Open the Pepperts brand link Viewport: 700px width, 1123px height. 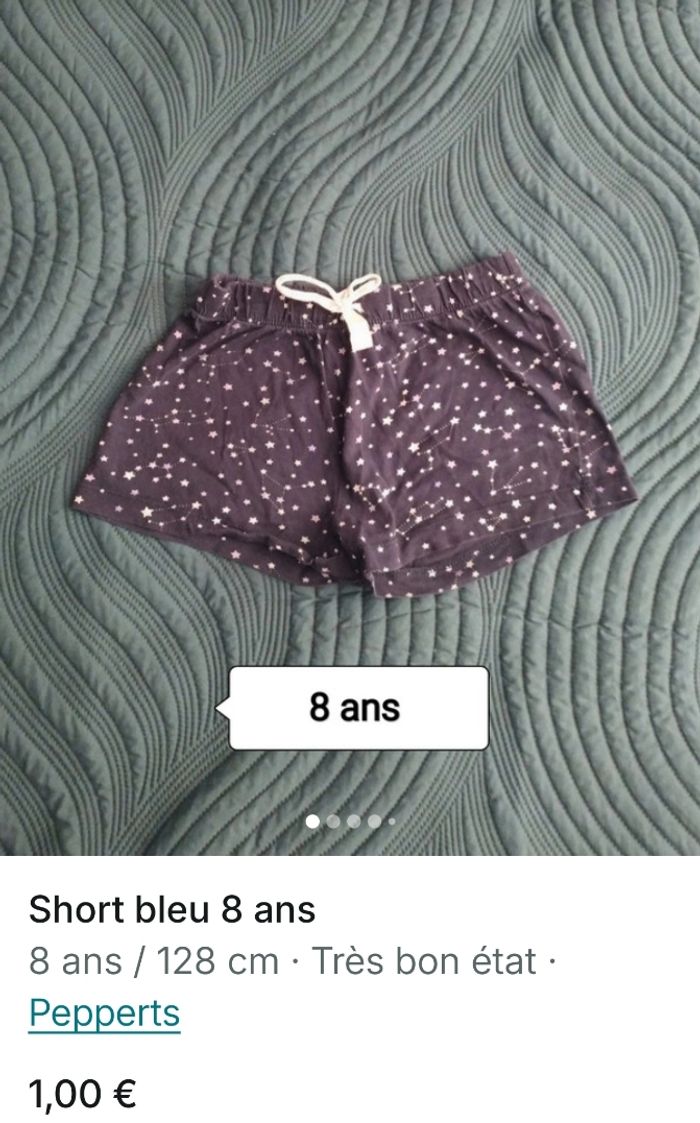pyautogui.click(x=104, y=1013)
